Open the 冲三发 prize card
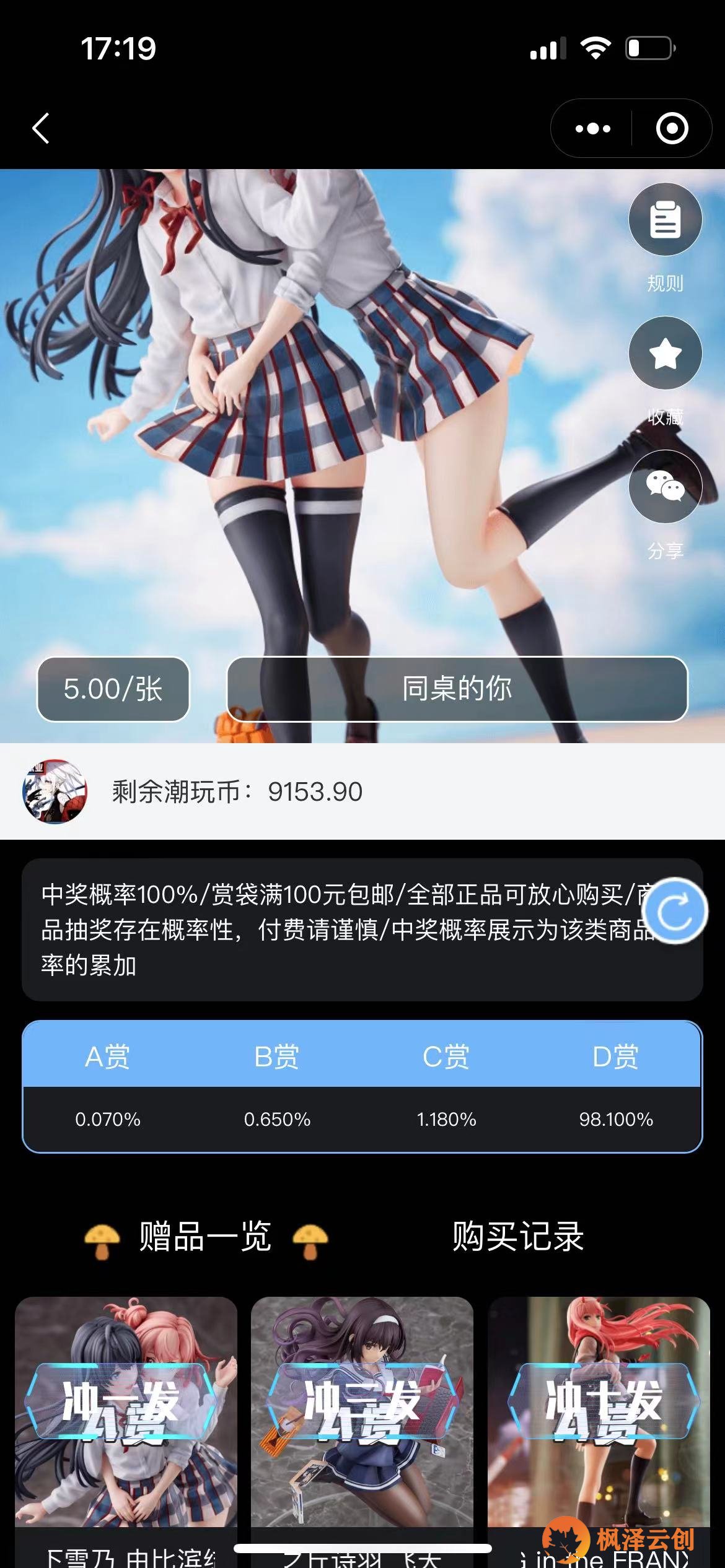725x1568 pixels. tap(362, 1418)
